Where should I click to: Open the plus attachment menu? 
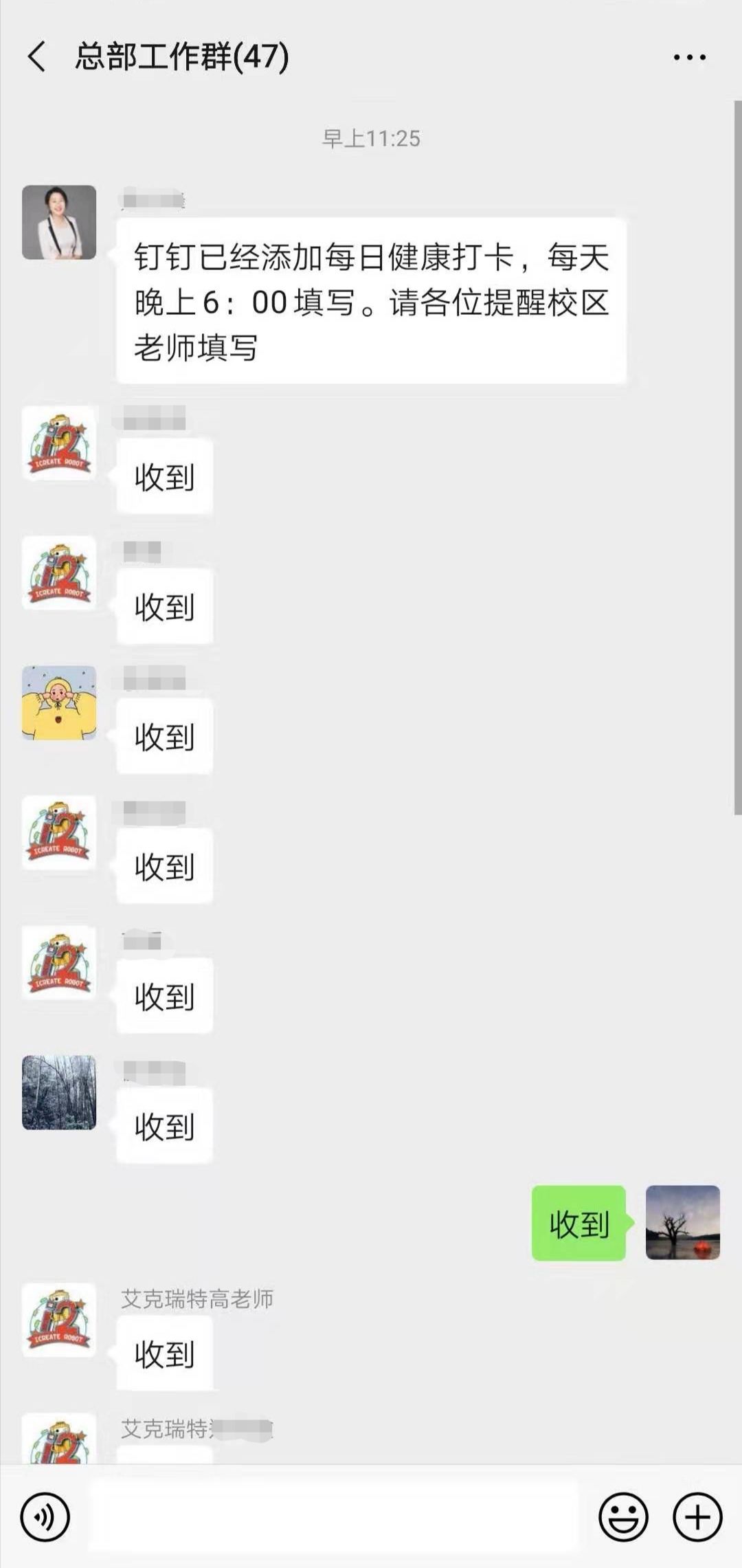coord(697,1516)
